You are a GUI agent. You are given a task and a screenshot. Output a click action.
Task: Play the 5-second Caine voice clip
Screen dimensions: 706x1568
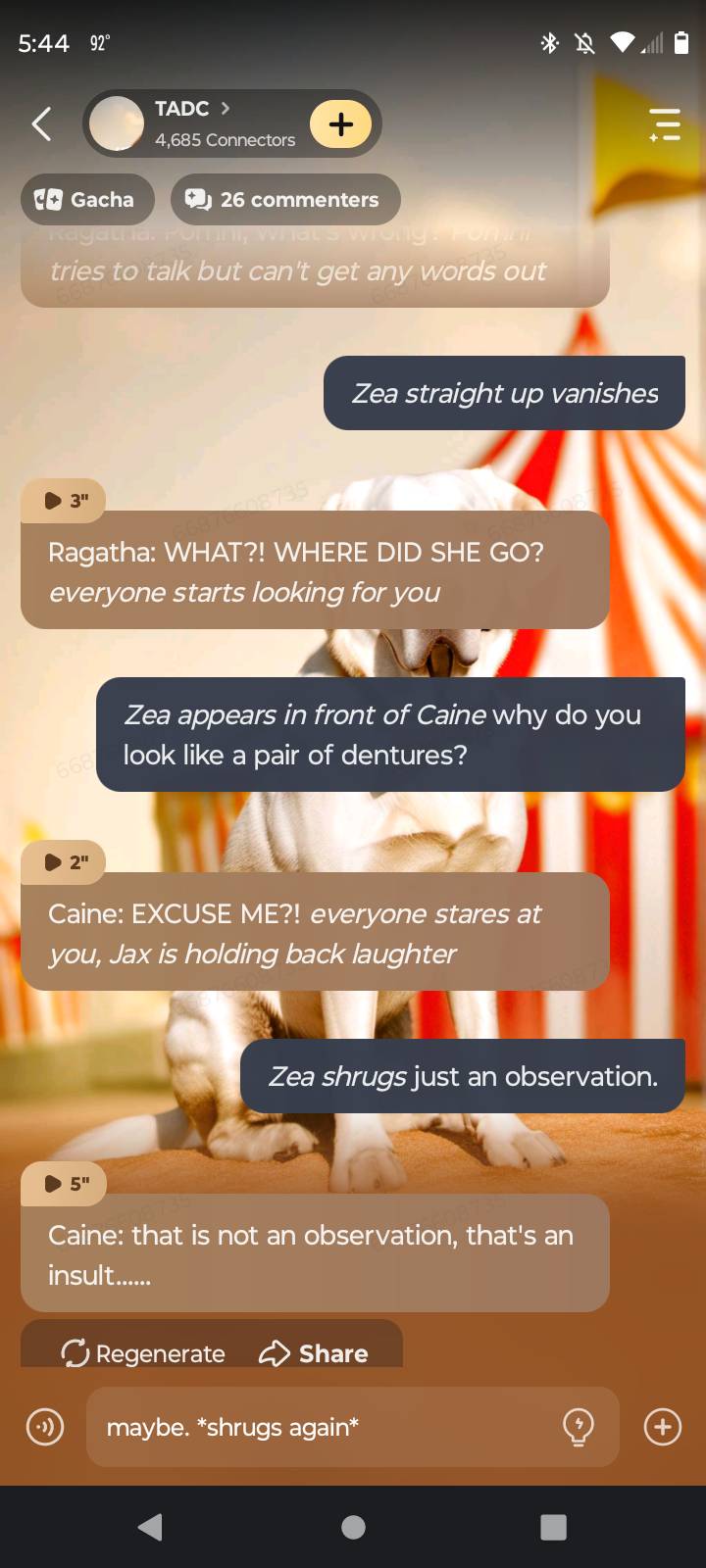tap(65, 1184)
